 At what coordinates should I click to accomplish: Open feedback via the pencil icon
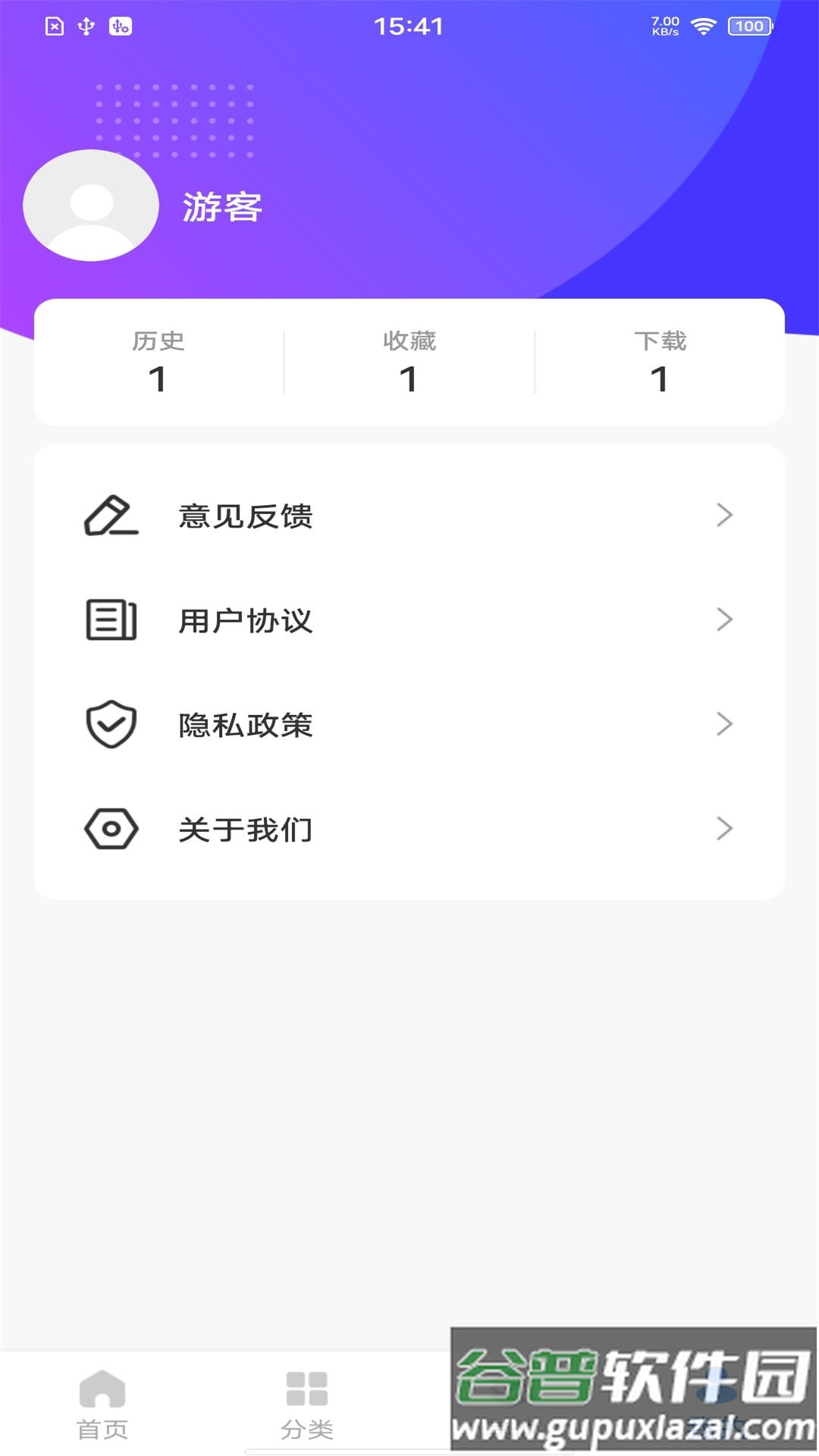point(110,516)
